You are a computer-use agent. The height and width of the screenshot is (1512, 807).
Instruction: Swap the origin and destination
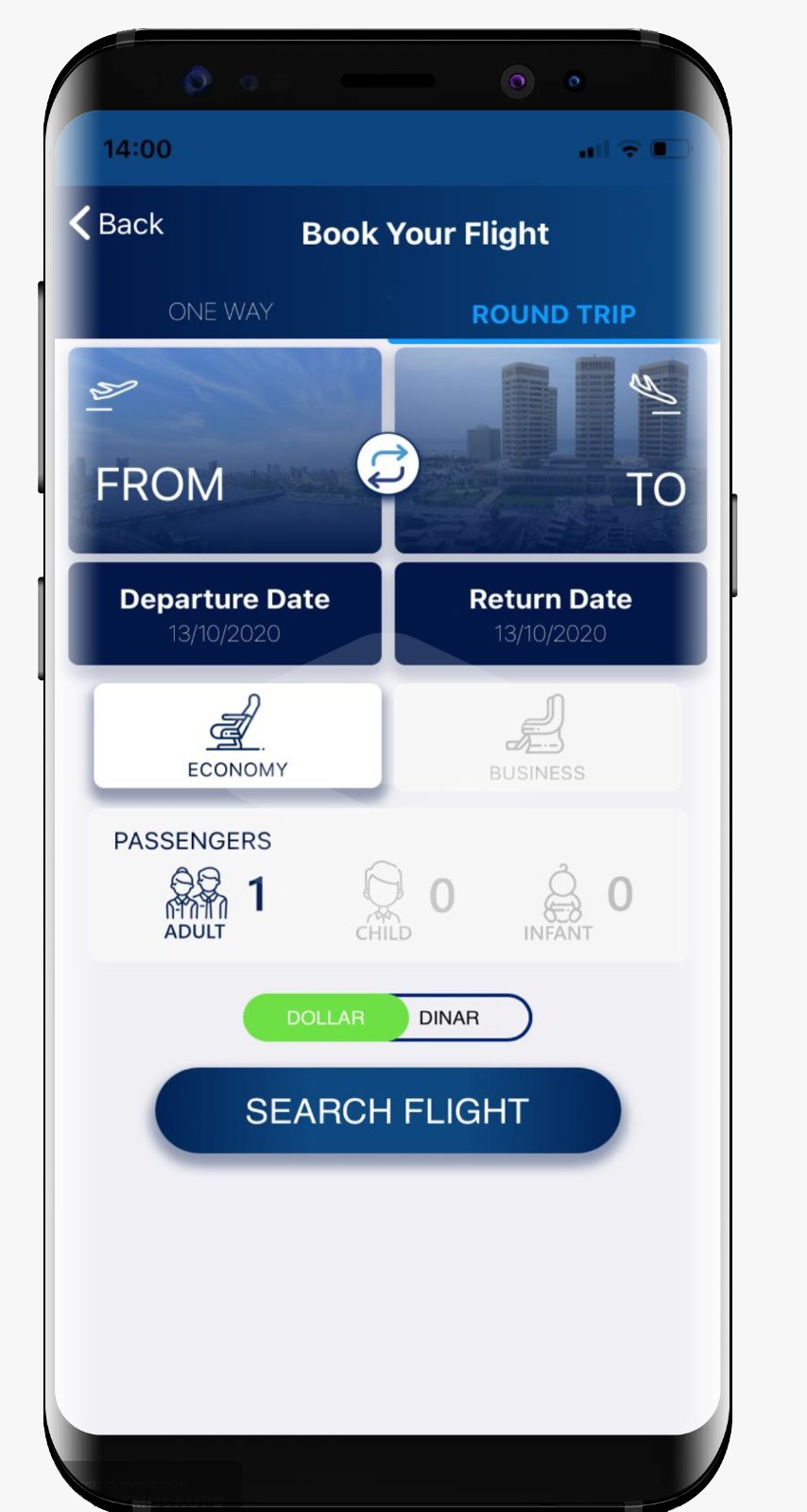tap(387, 466)
